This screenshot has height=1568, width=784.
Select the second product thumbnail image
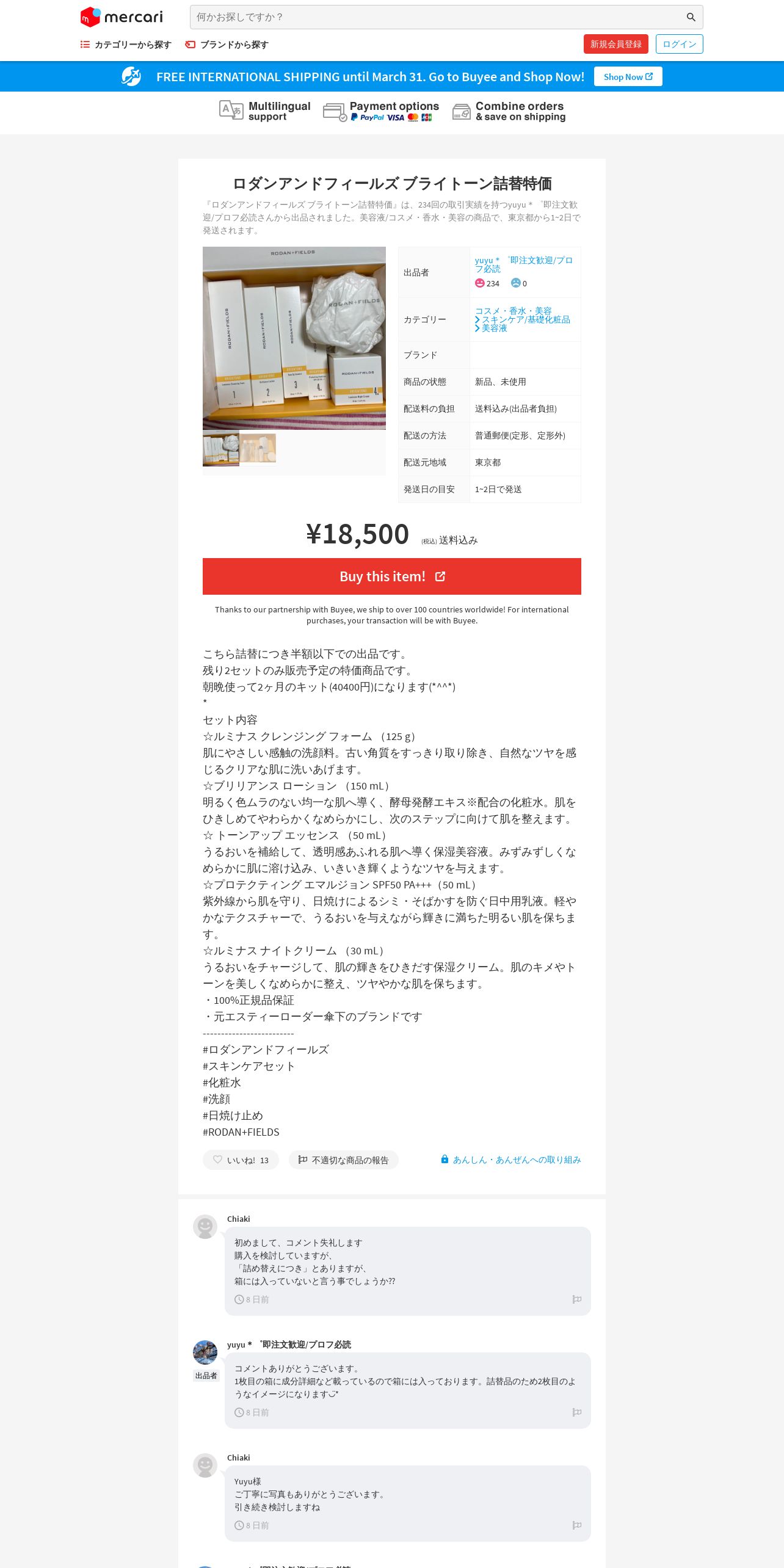click(258, 448)
